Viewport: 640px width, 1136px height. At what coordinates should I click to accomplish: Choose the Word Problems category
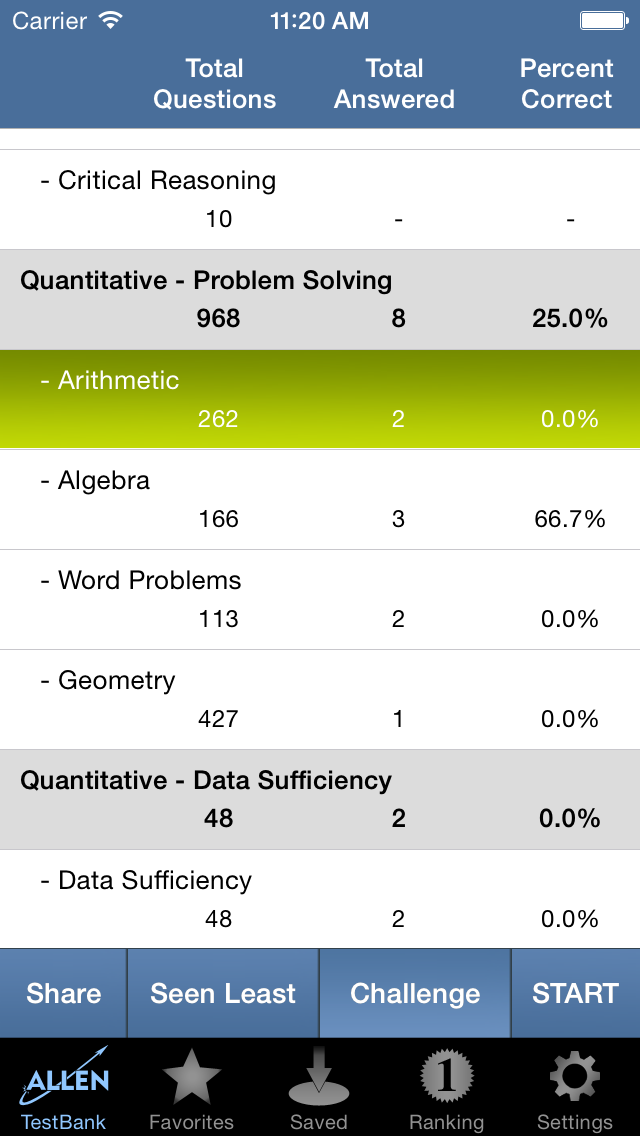click(x=320, y=600)
